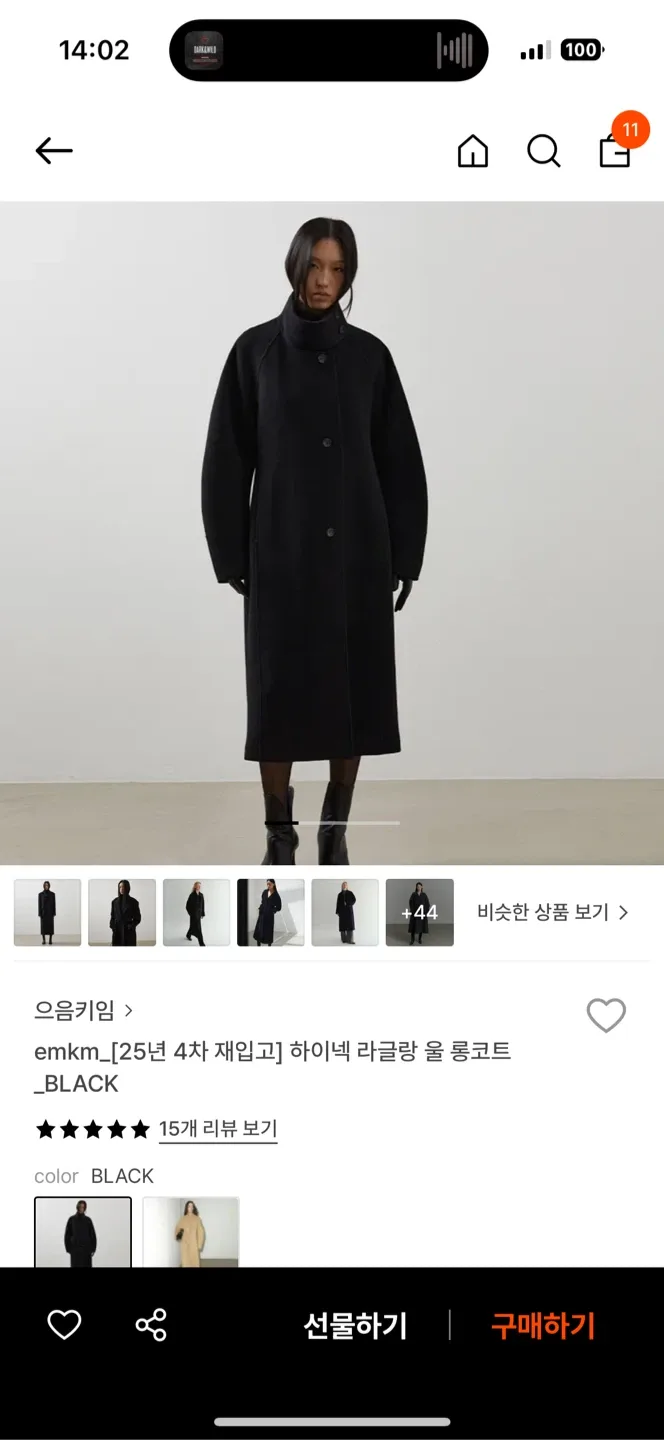Open the search magnifier
Screen dimensions: 664x1440
543,151
